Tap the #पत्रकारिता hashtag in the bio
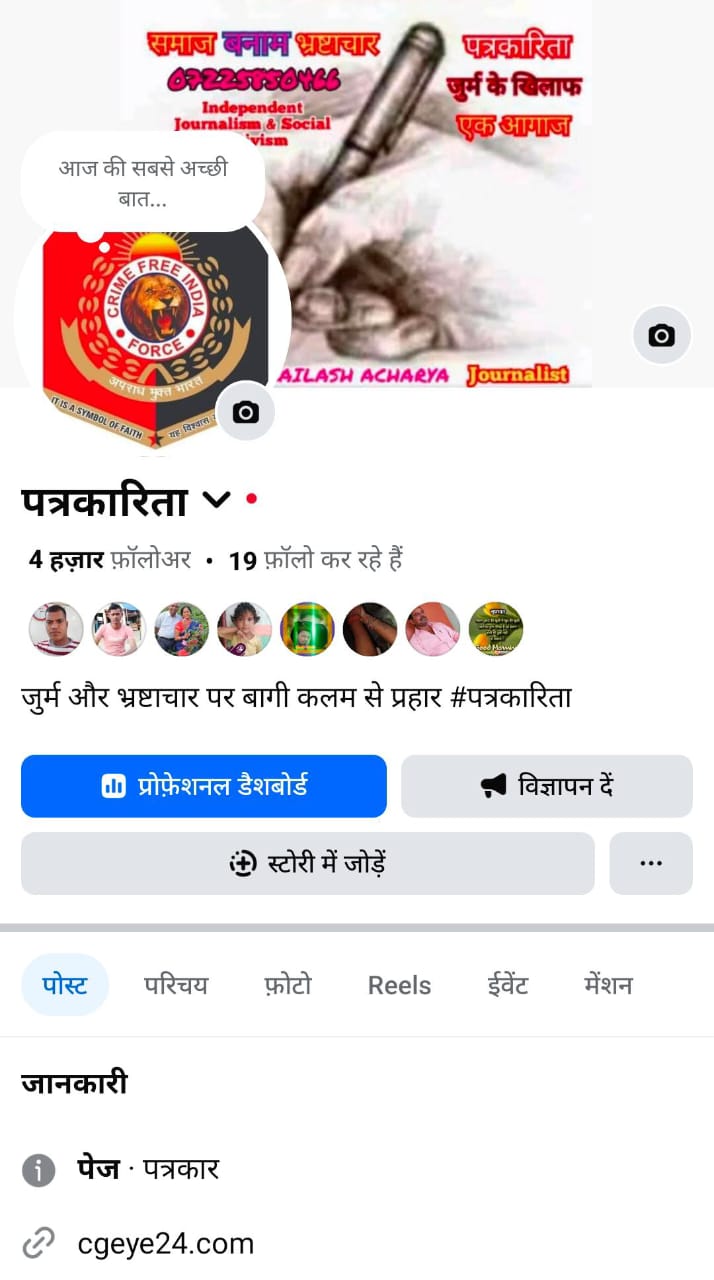 (x=511, y=697)
